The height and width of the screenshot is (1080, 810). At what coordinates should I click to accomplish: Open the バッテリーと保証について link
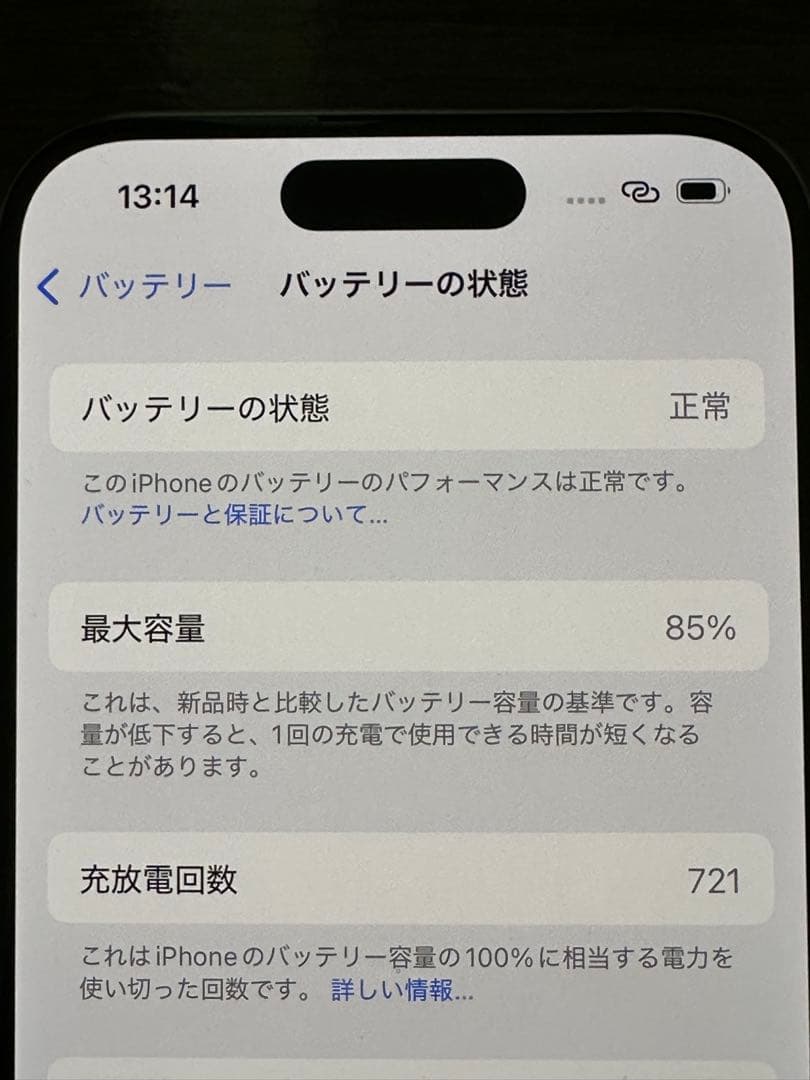[x=233, y=516]
